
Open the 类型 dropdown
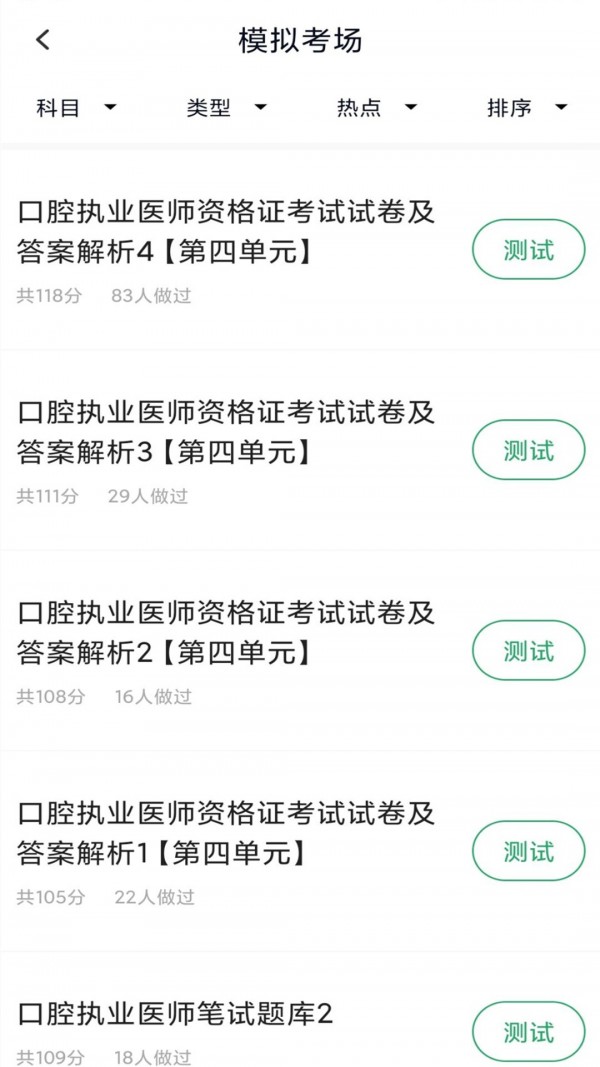(227, 108)
